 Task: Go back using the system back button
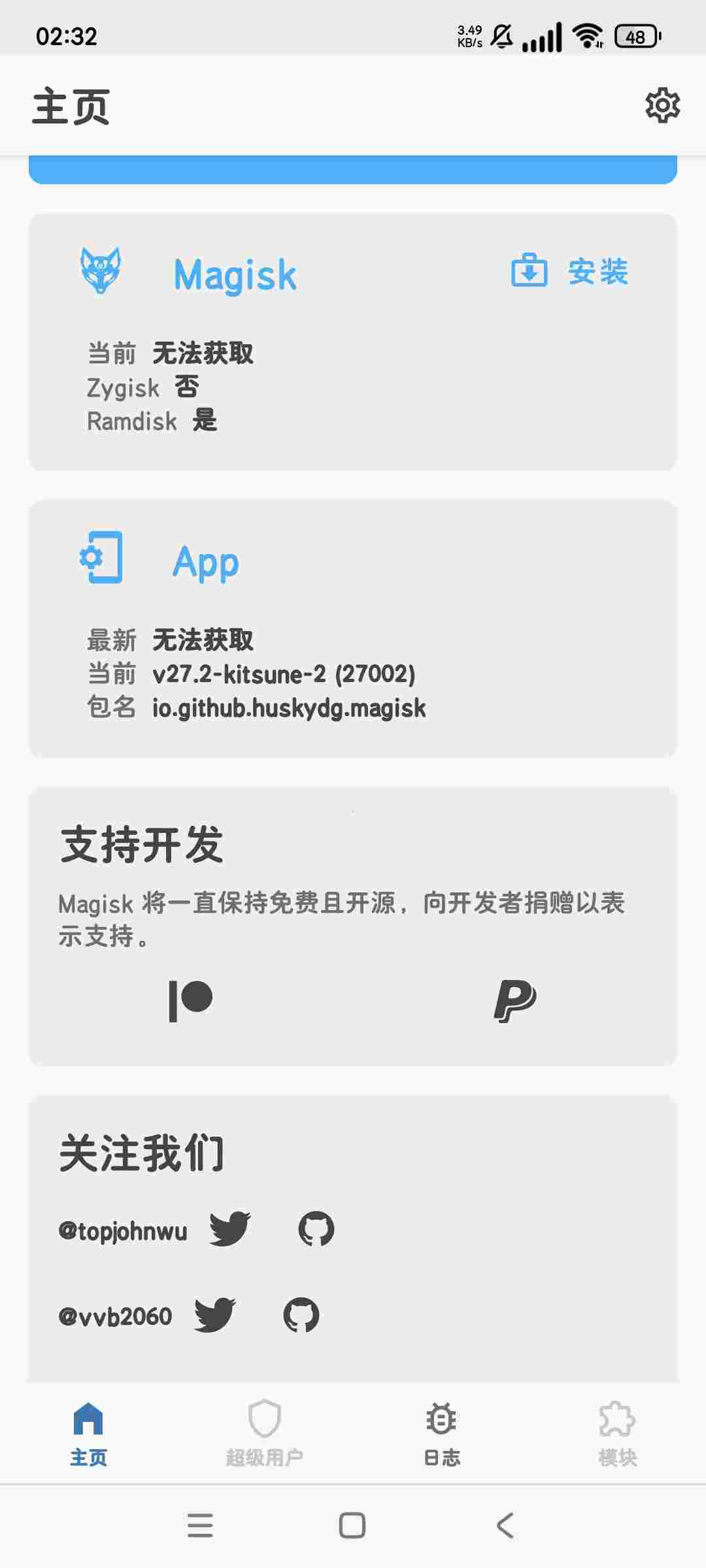[505, 1526]
